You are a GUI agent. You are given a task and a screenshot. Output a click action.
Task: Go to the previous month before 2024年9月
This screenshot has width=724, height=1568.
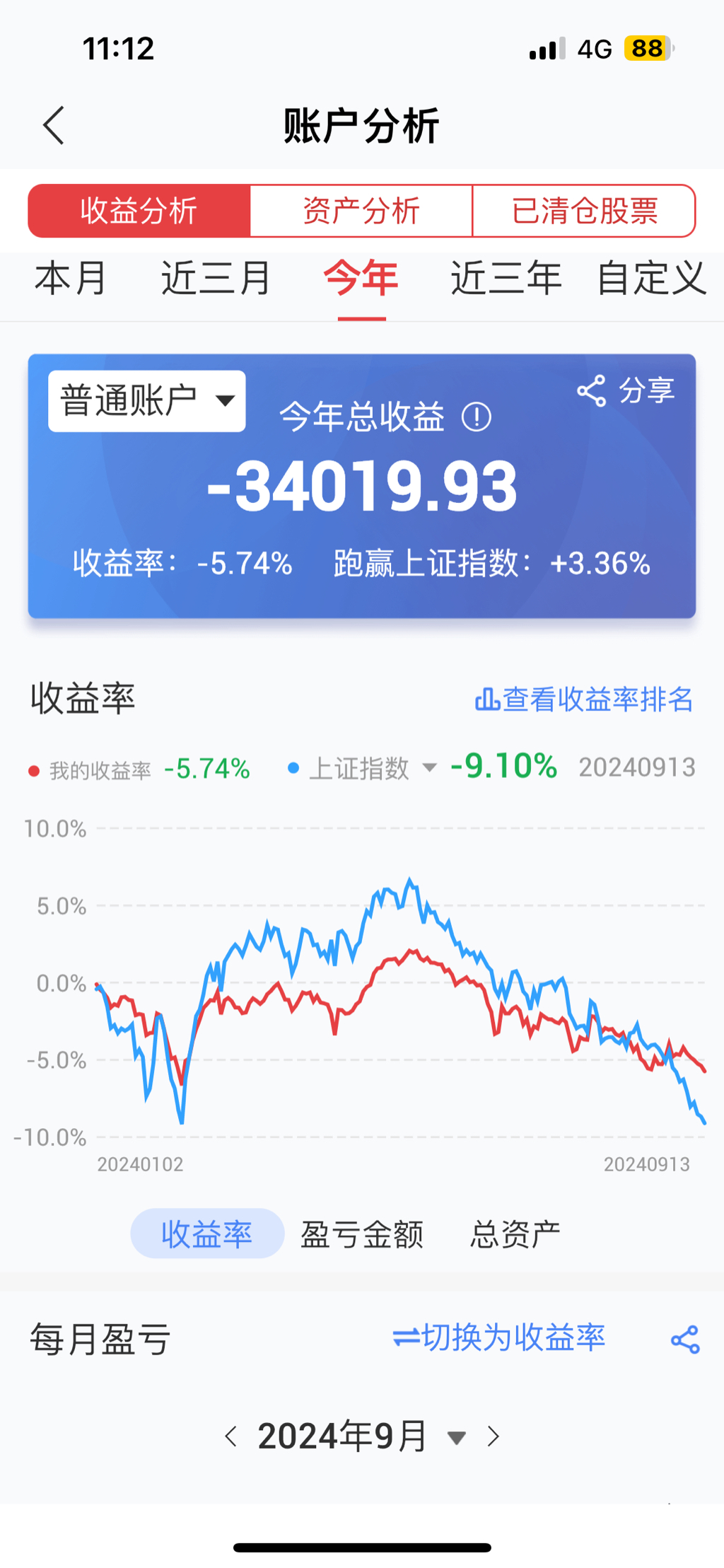(x=230, y=1436)
